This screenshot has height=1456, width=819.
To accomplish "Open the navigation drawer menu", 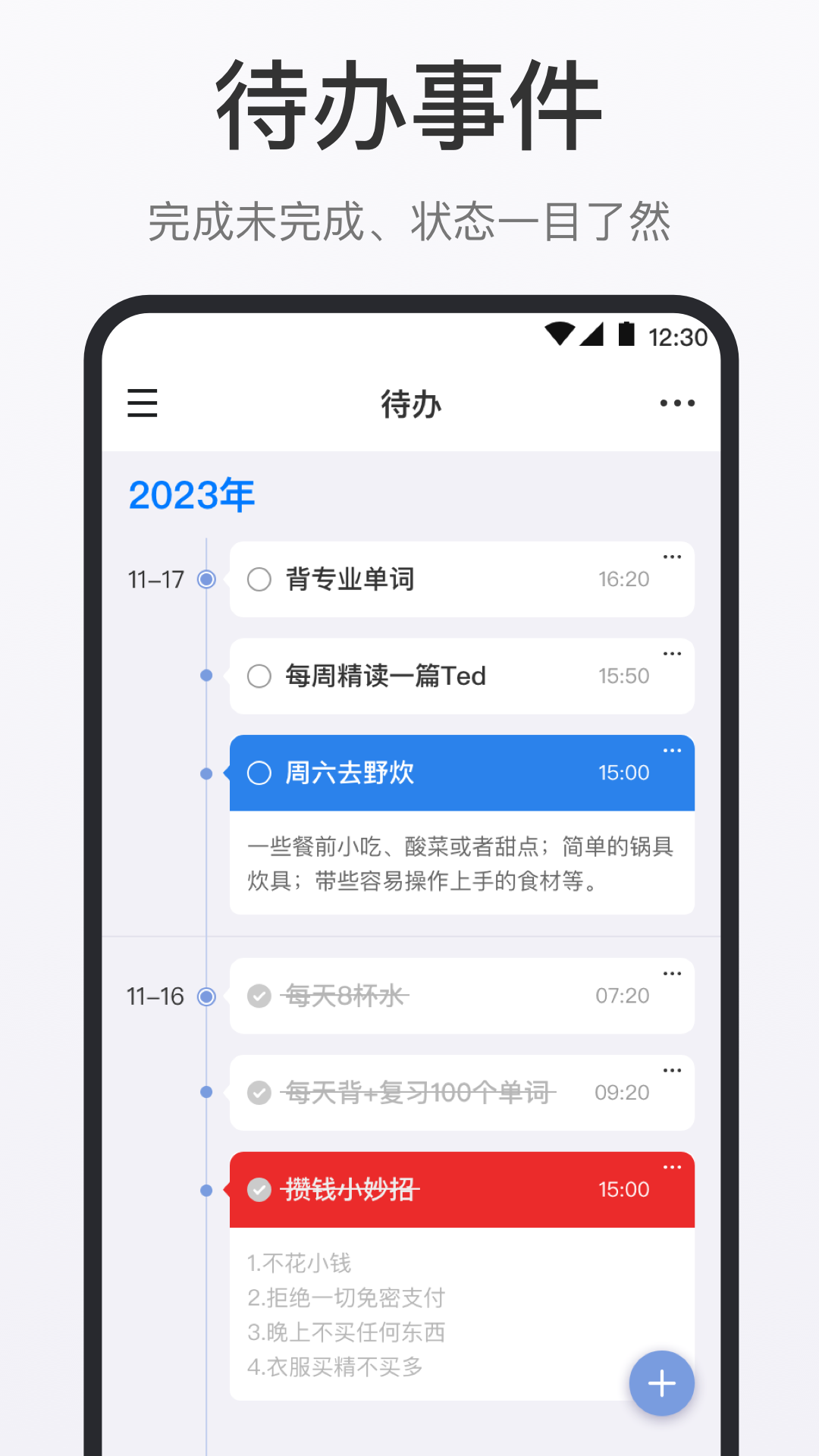I will pyautogui.click(x=143, y=404).
